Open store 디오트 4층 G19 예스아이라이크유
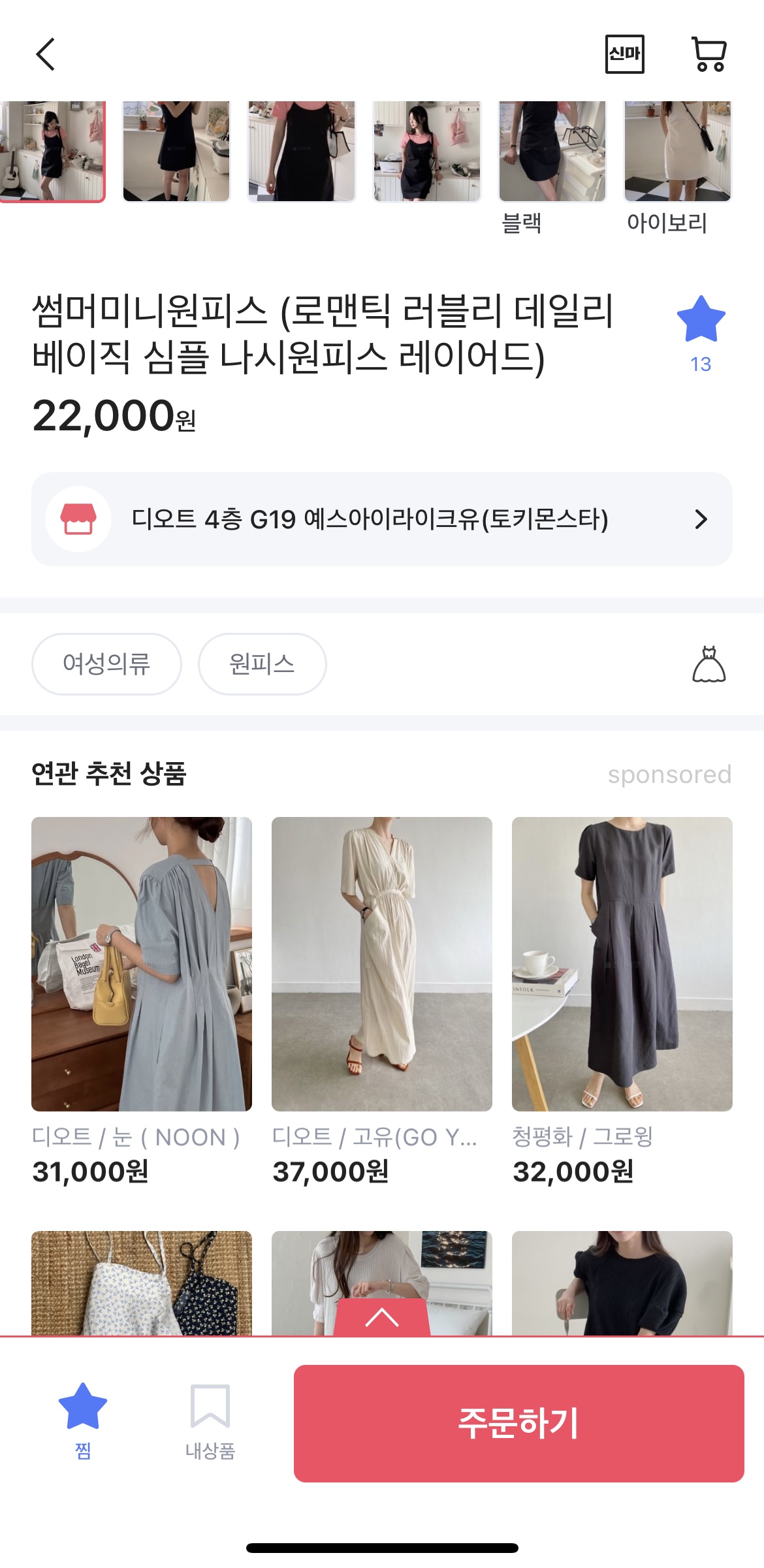Image resolution: width=764 pixels, height=1568 pixels. pos(381,519)
